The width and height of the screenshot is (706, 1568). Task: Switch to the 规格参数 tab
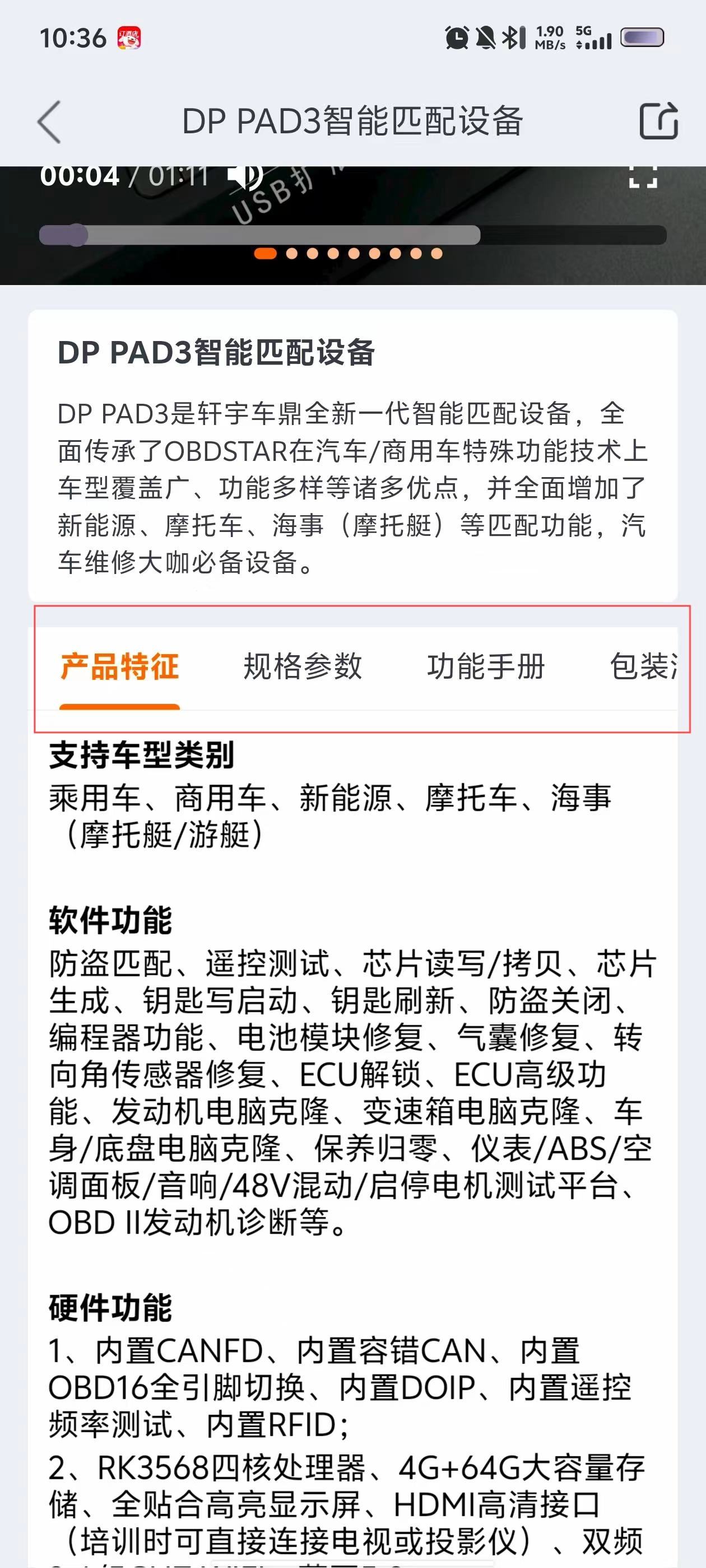(x=303, y=666)
